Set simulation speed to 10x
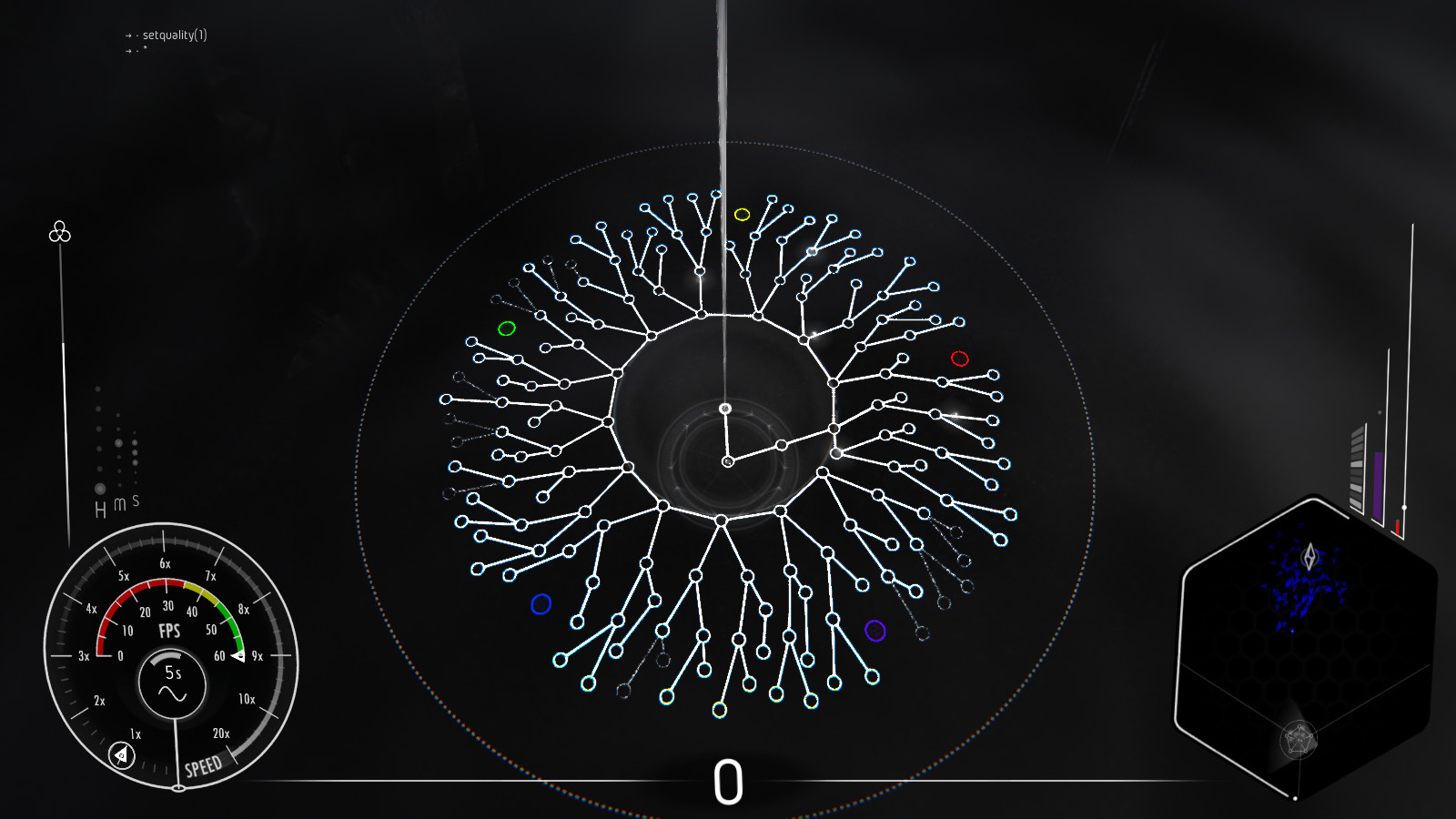The height and width of the screenshot is (819, 1456). pos(247,699)
